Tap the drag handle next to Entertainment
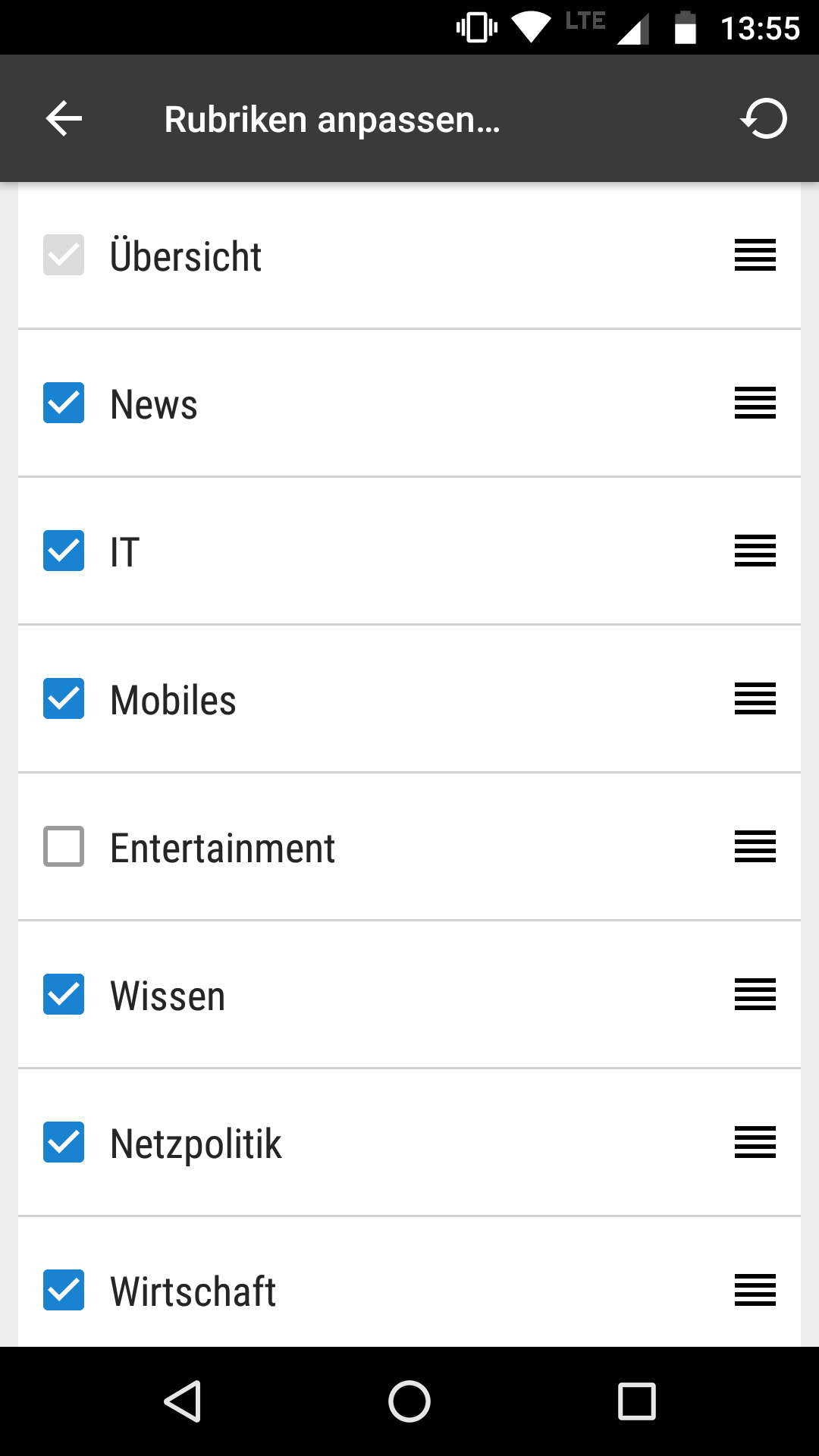819x1456 pixels. [755, 846]
